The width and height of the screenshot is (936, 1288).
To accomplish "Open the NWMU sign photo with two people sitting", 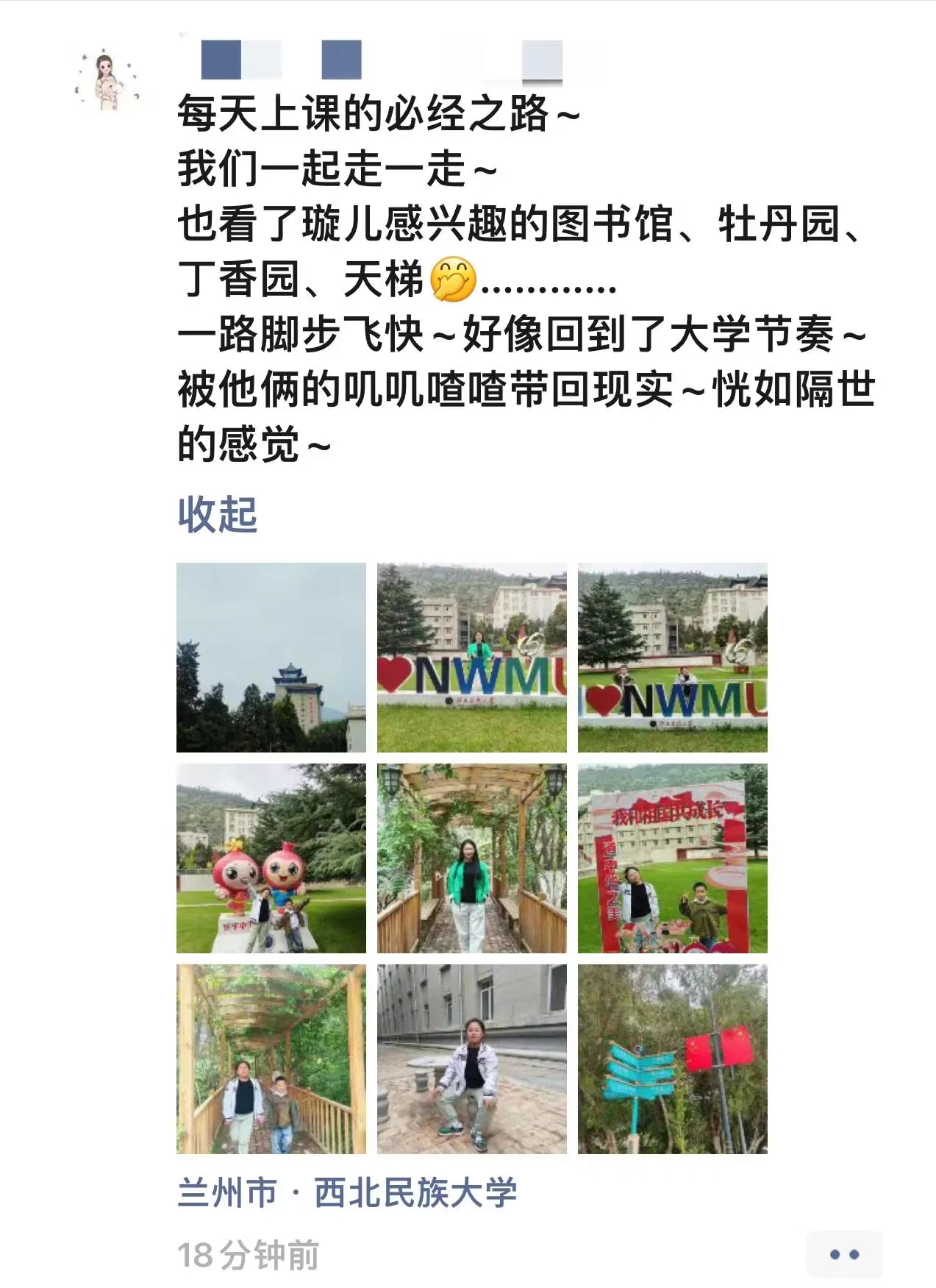I will click(x=672, y=657).
